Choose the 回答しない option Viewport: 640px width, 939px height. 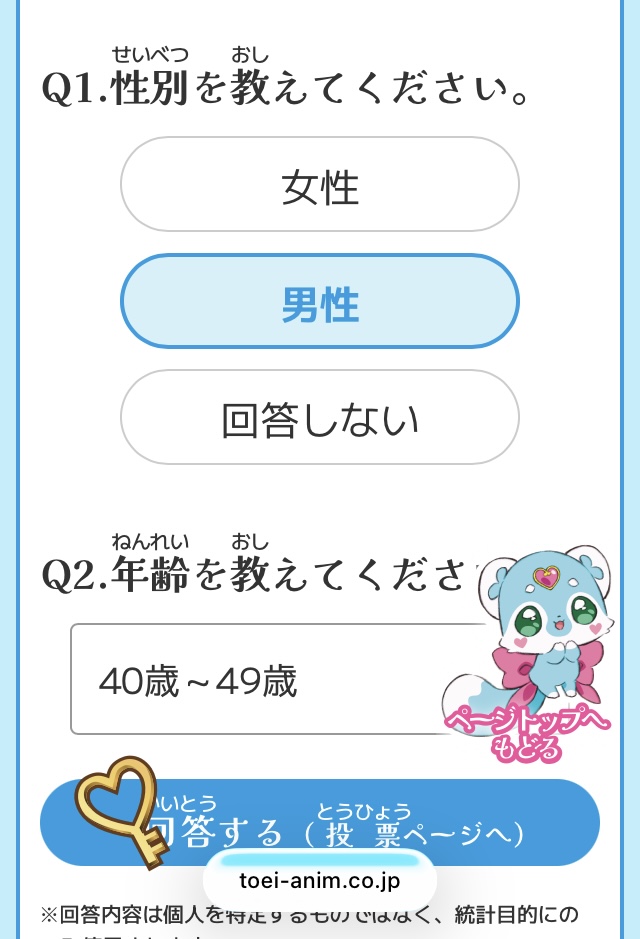coord(320,417)
